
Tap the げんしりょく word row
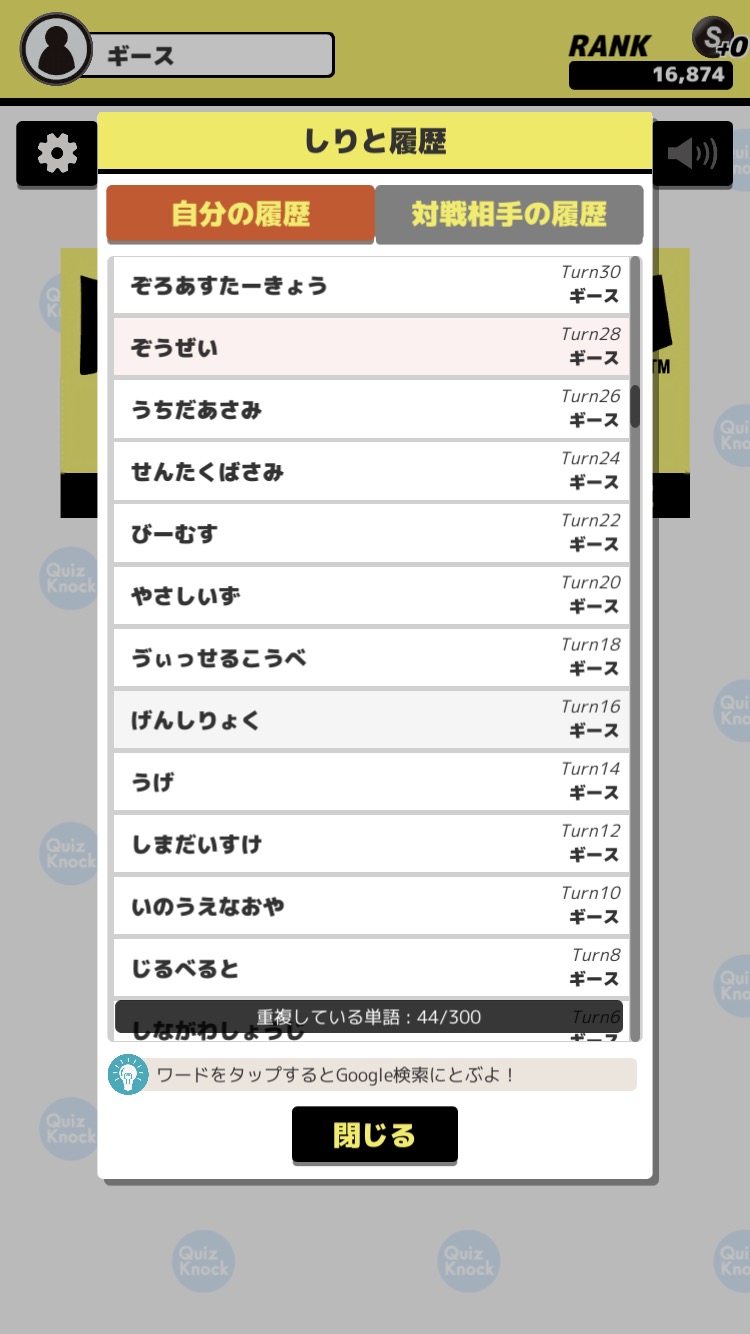coord(371,719)
